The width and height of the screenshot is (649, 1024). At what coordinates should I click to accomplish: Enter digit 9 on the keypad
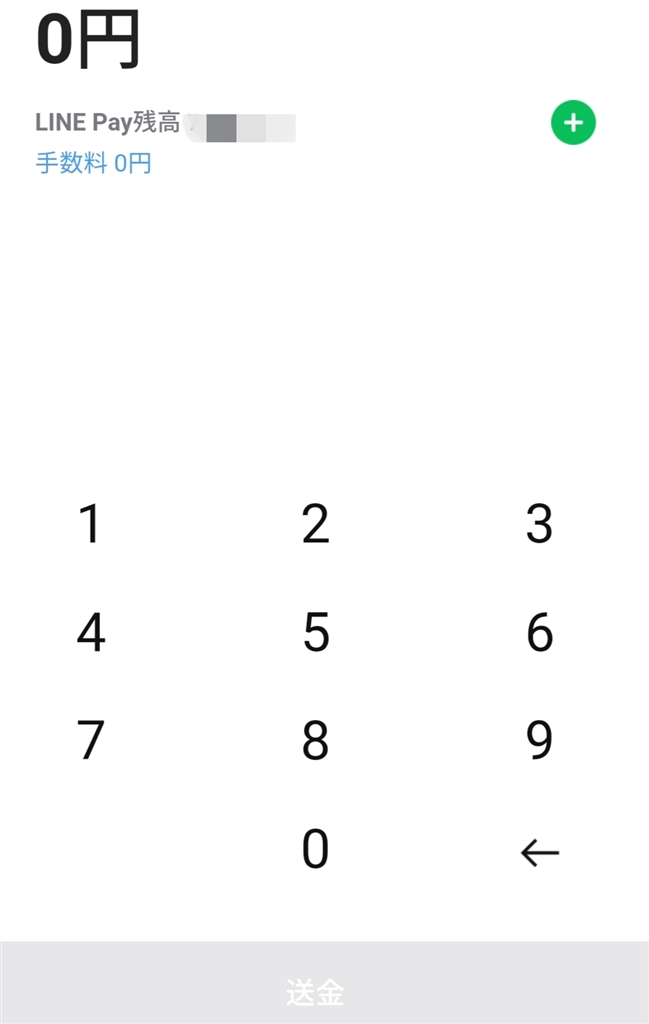point(540,740)
